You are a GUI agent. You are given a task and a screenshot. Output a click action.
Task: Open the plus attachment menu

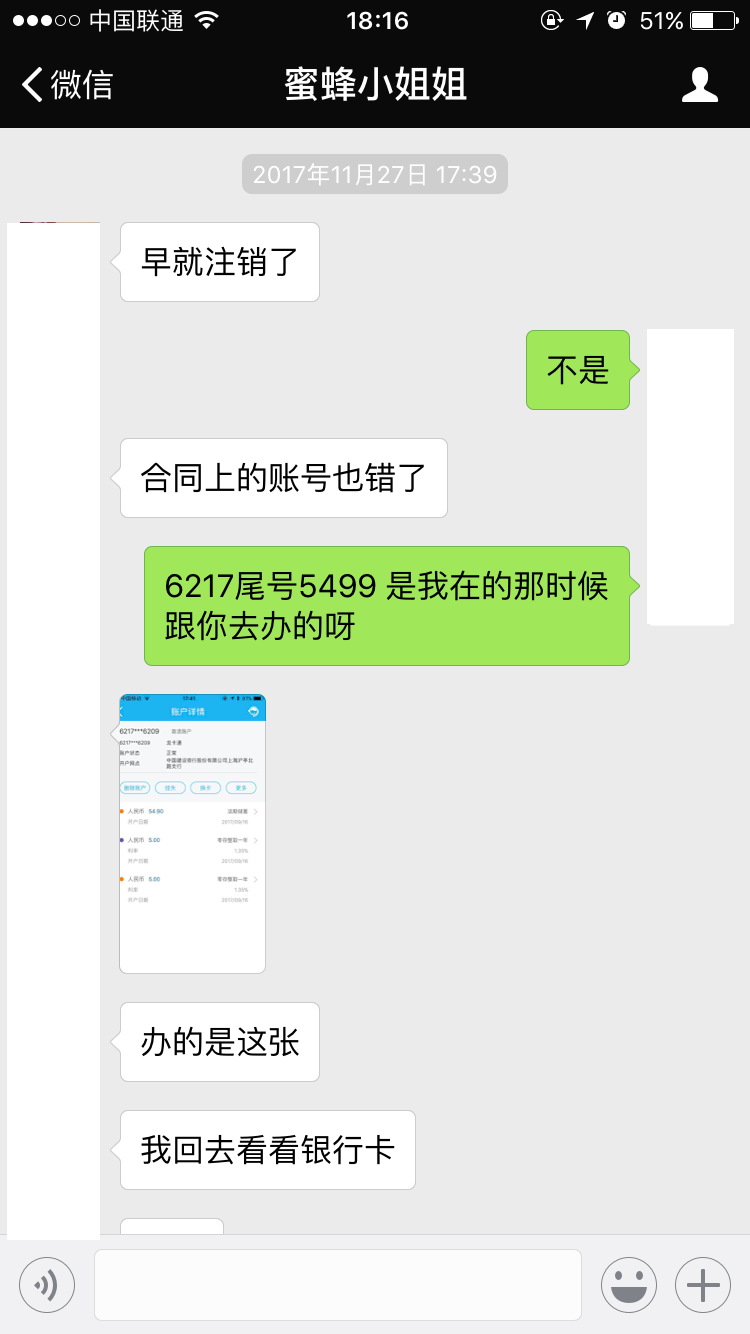click(703, 1285)
